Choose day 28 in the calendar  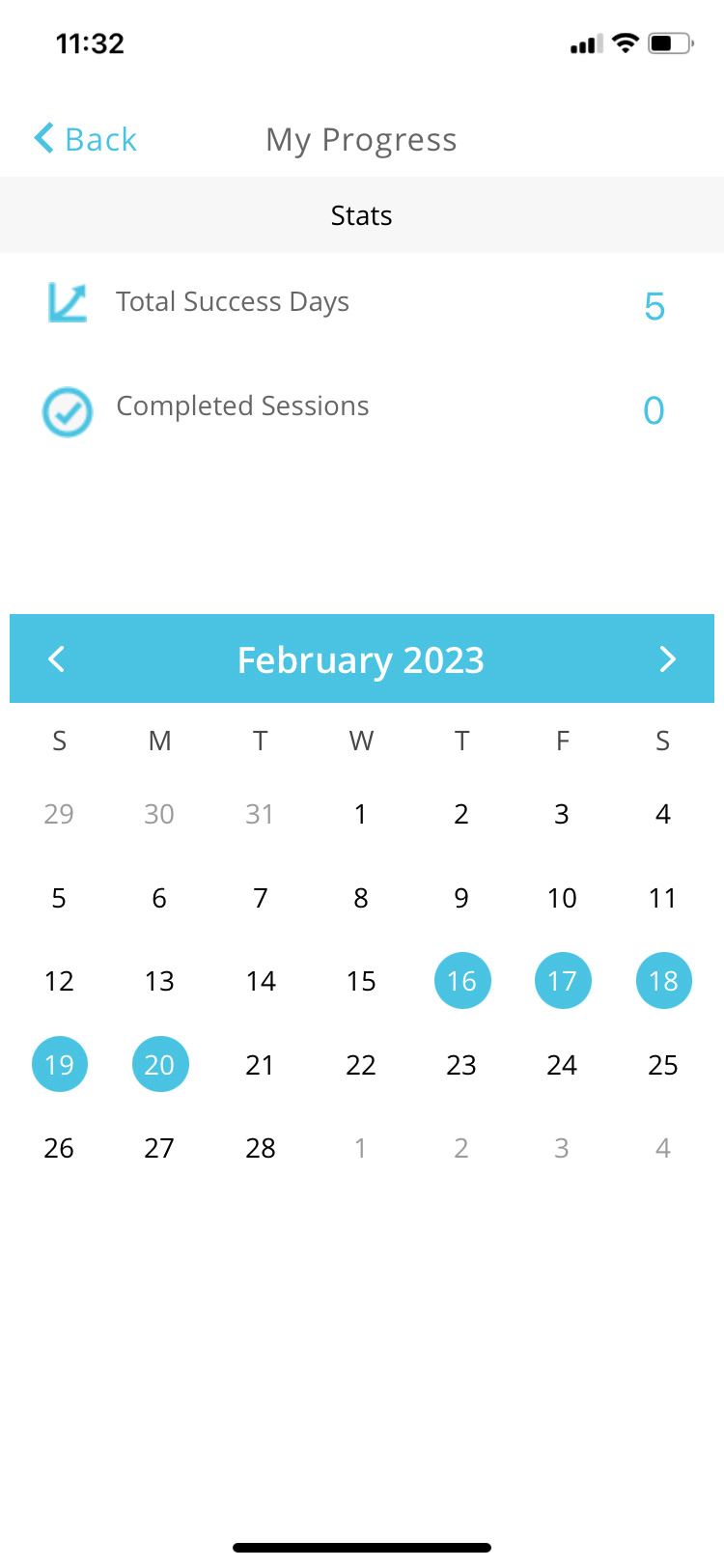(x=260, y=1148)
